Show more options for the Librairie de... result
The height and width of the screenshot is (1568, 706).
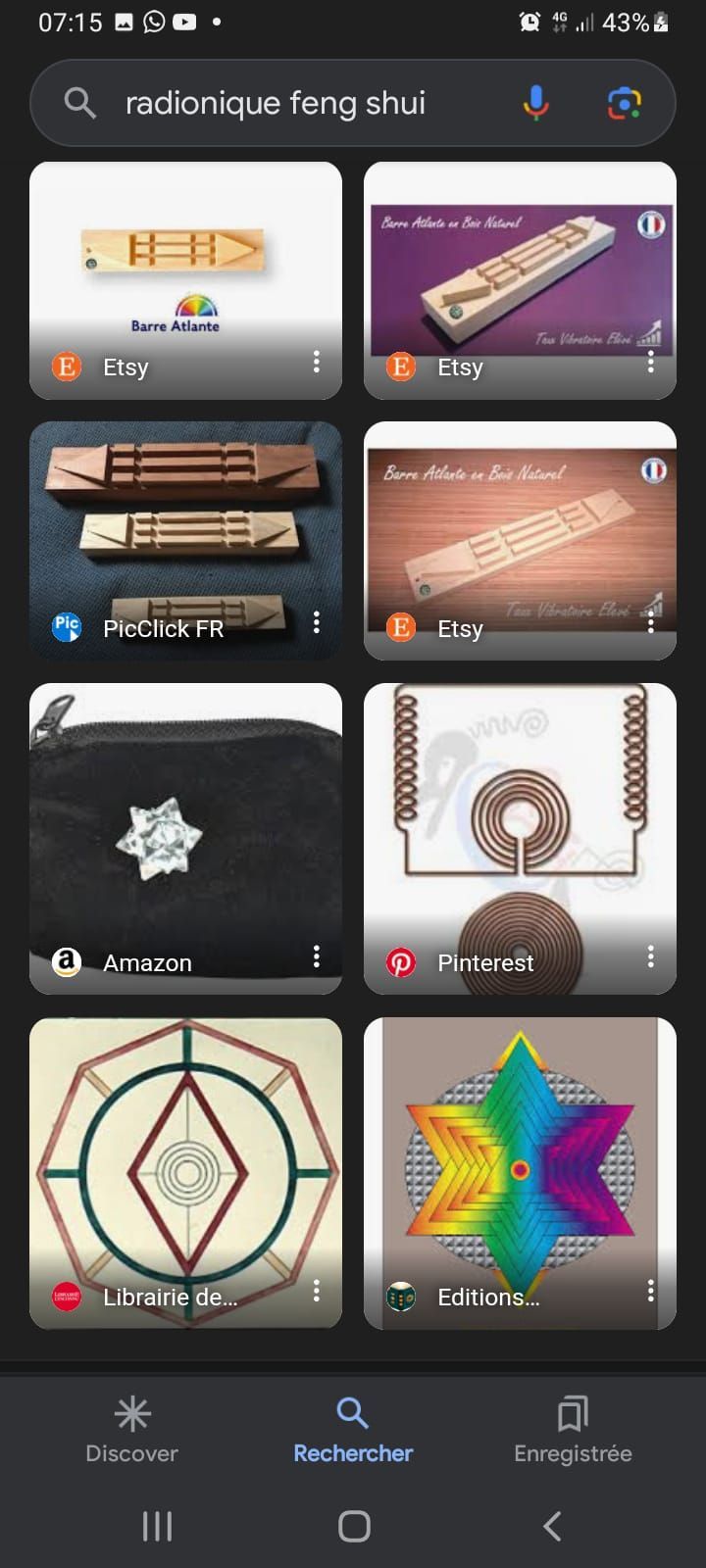(x=316, y=1291)
